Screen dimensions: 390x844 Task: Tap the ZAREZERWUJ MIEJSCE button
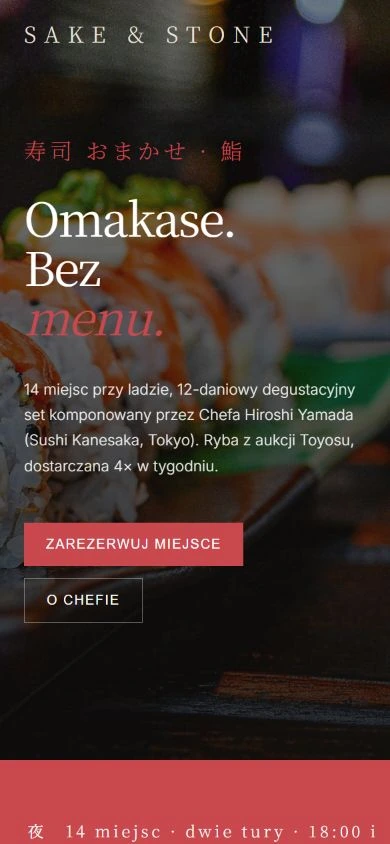tap(133, 544)
